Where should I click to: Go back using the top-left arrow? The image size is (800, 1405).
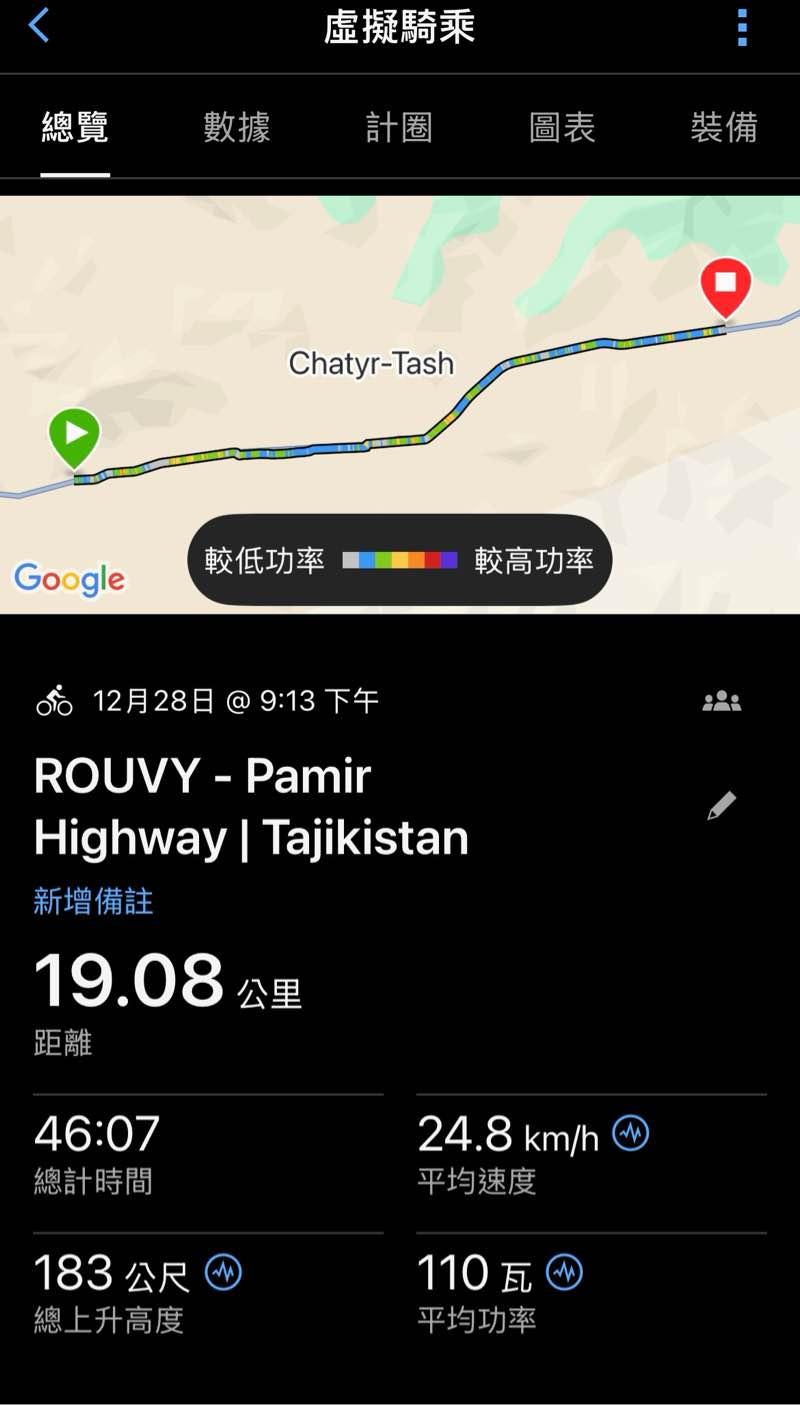(x=39, y=26)
